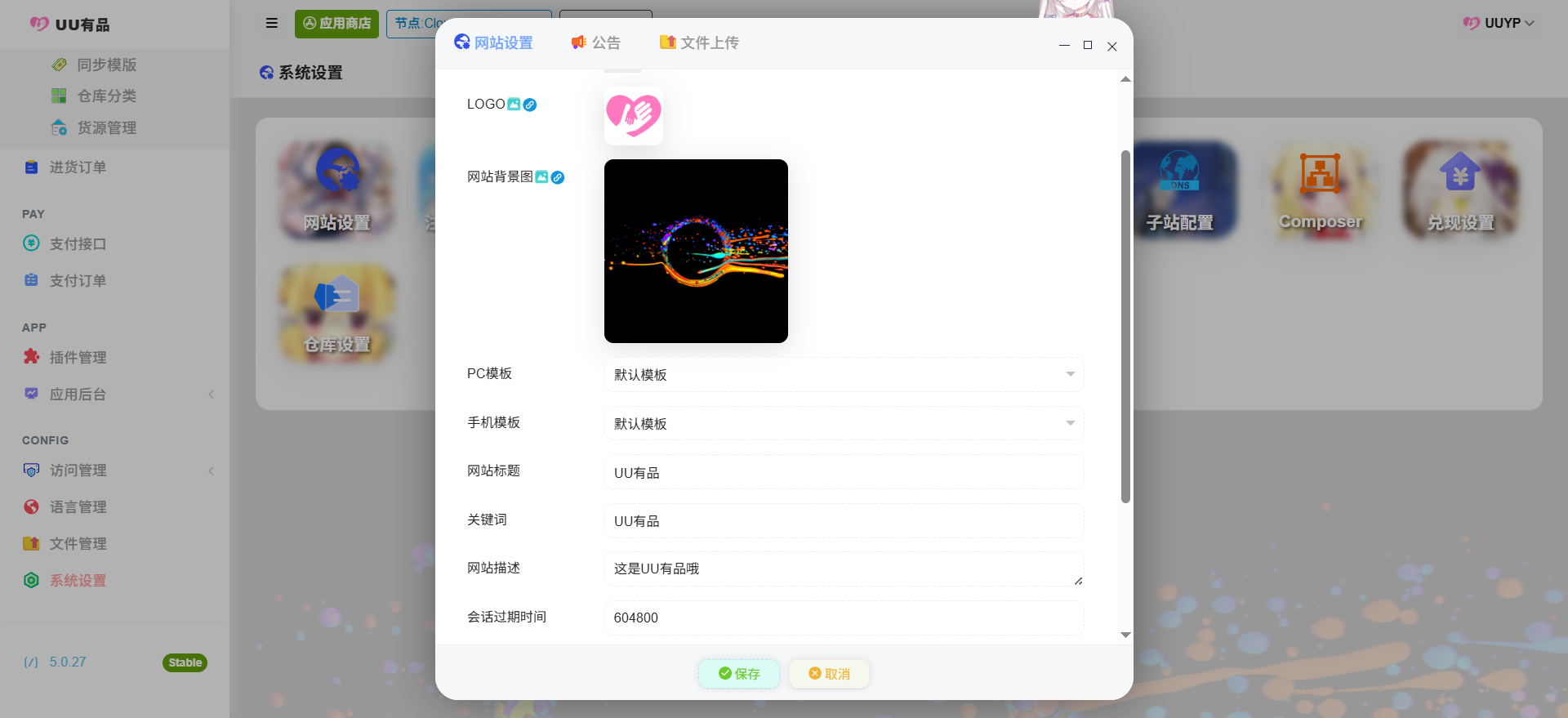Edit the 网站描述 text area
The height and width of the screenshot is (718, 1568).
point(844,569)
